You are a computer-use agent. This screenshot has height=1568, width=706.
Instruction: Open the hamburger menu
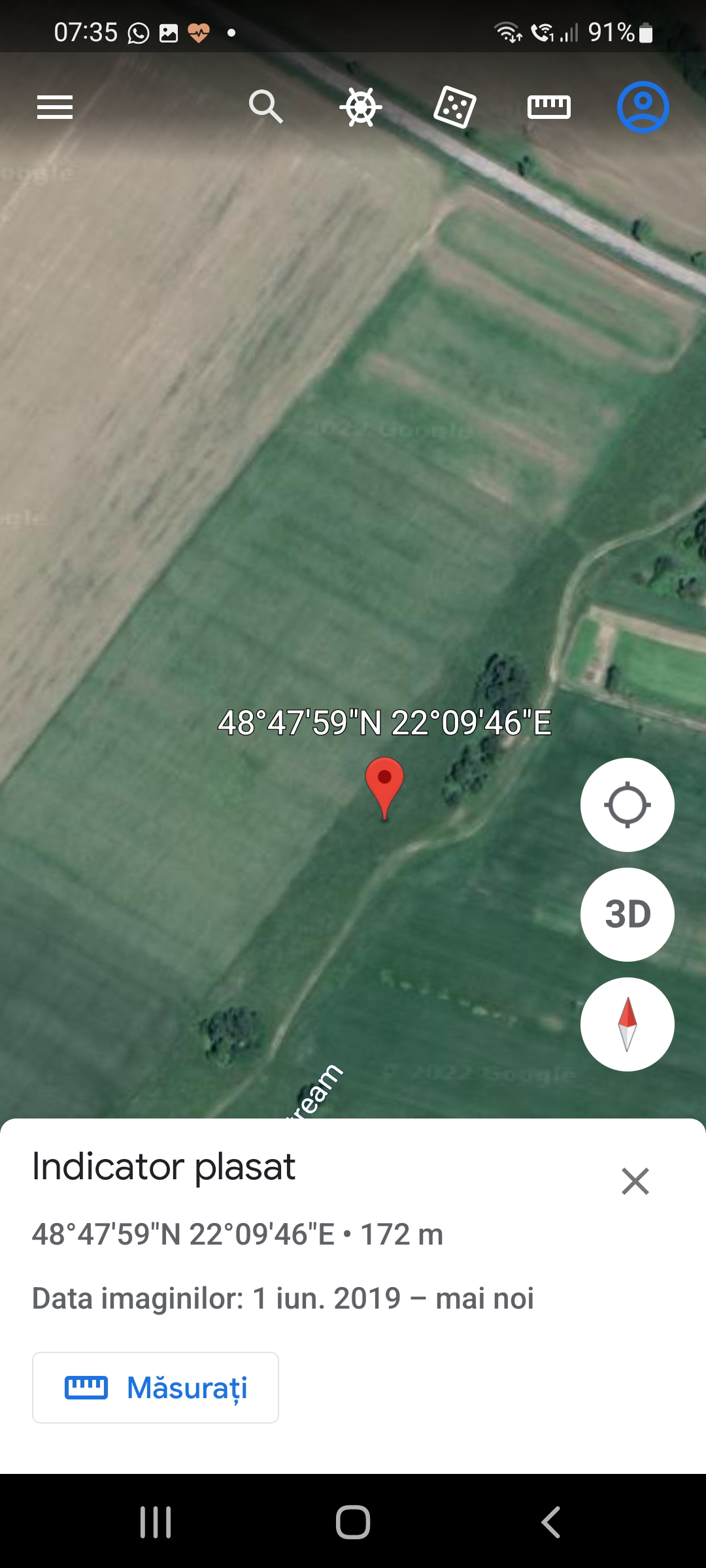click(55, 107)
